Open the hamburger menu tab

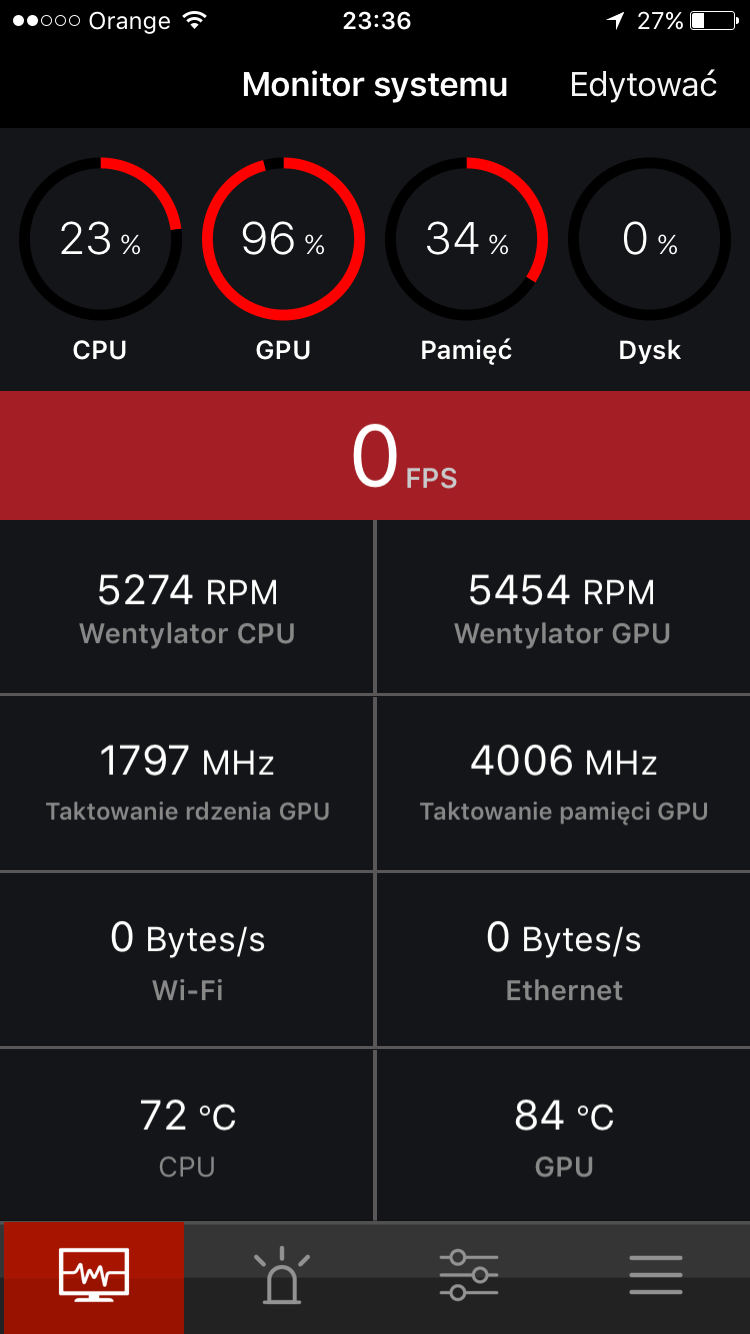pos(656,1277)
